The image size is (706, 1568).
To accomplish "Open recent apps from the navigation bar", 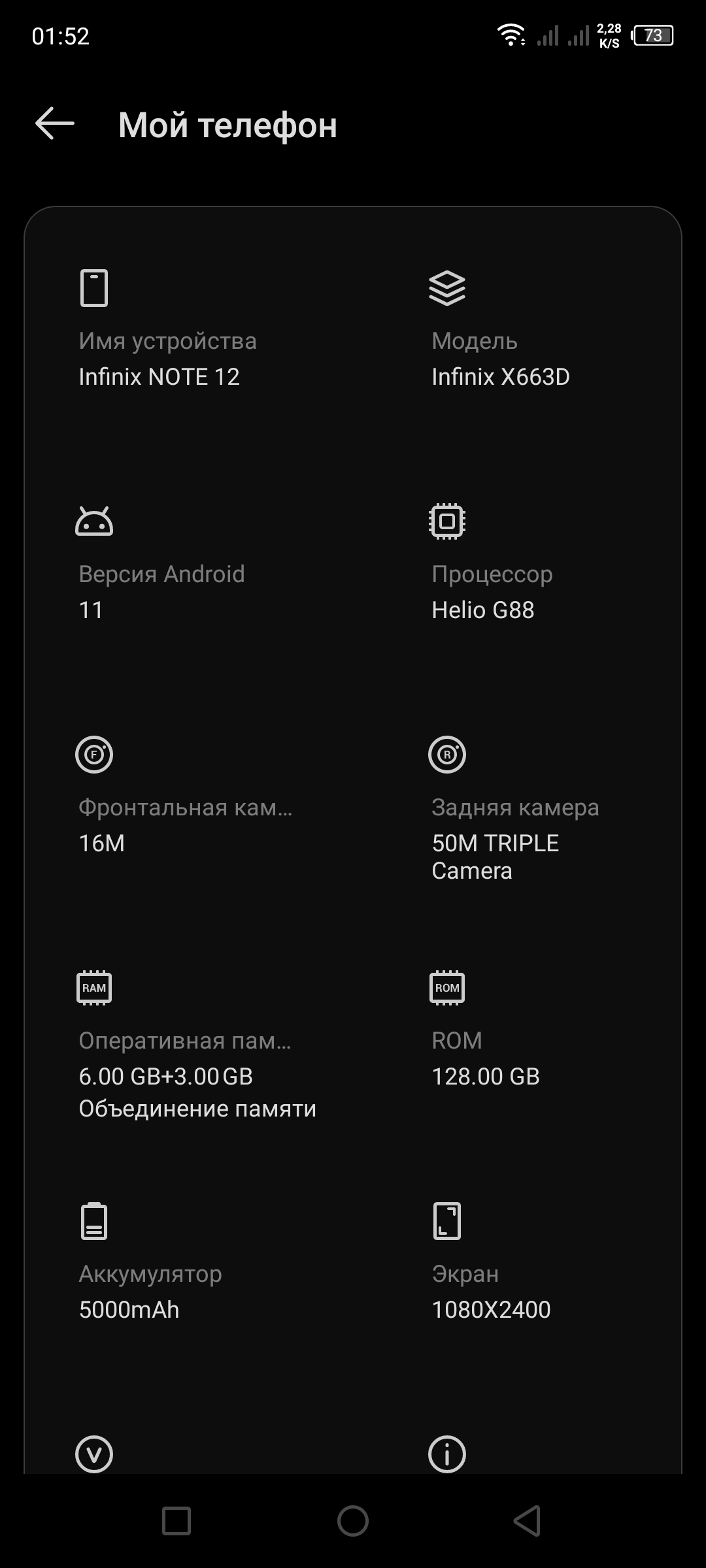I will coord(176,1520).
